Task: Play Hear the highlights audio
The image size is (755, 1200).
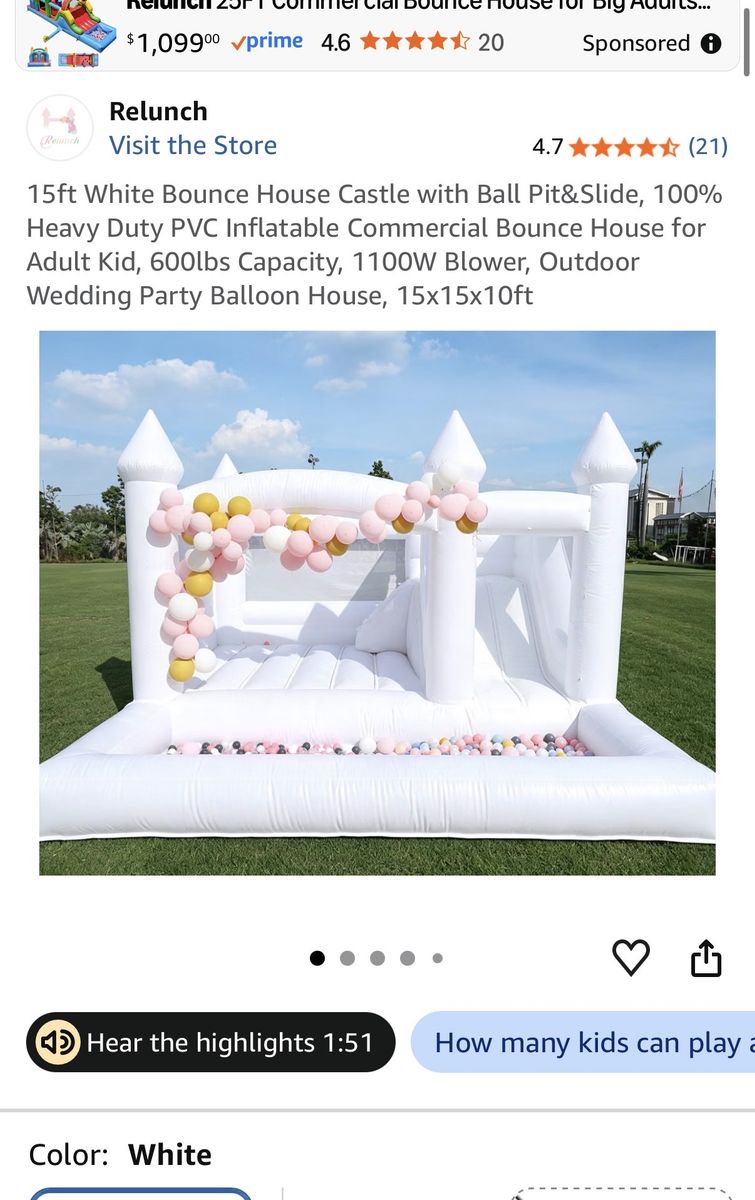Action: pyautogui.click(x=210, y=1042)
